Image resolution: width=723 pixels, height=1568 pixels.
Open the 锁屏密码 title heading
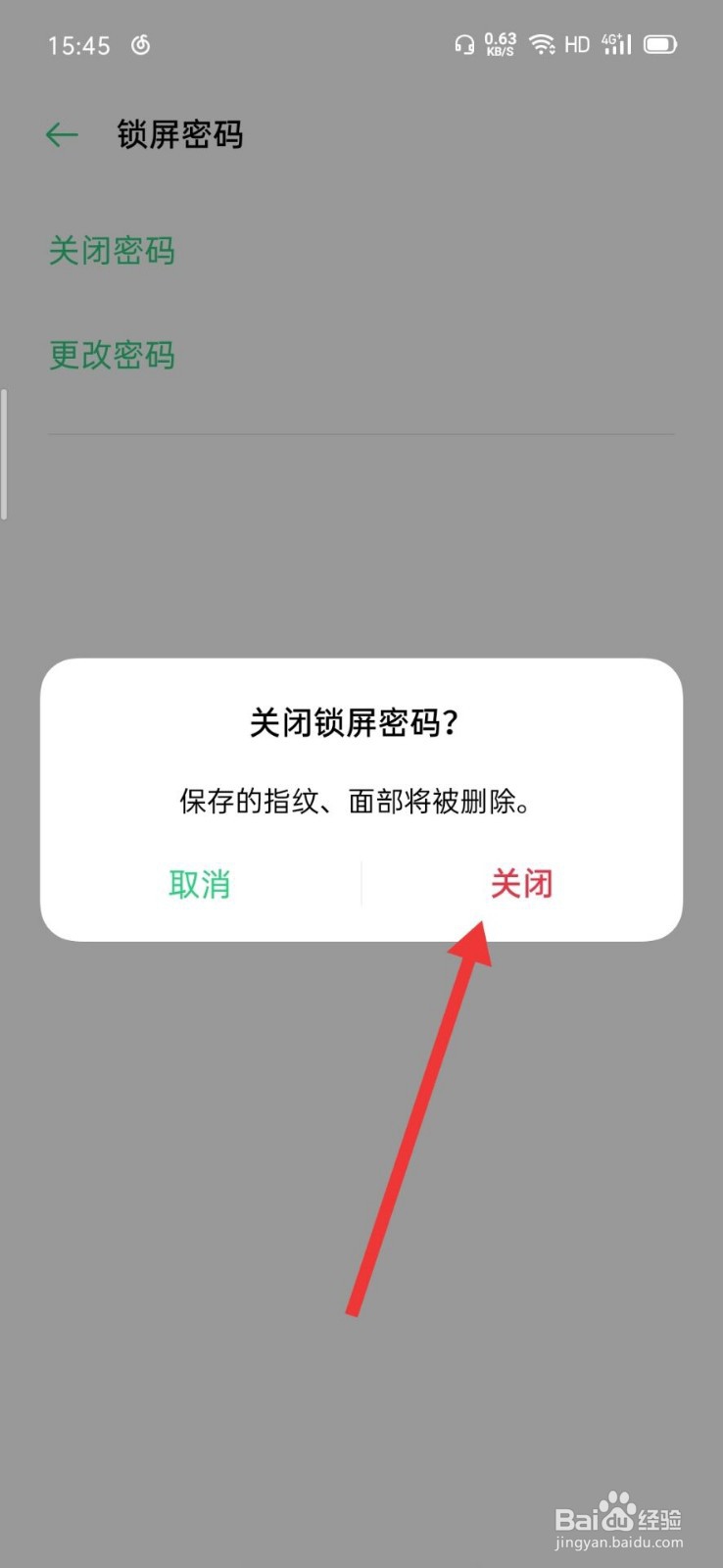click(x=177, y=135)
